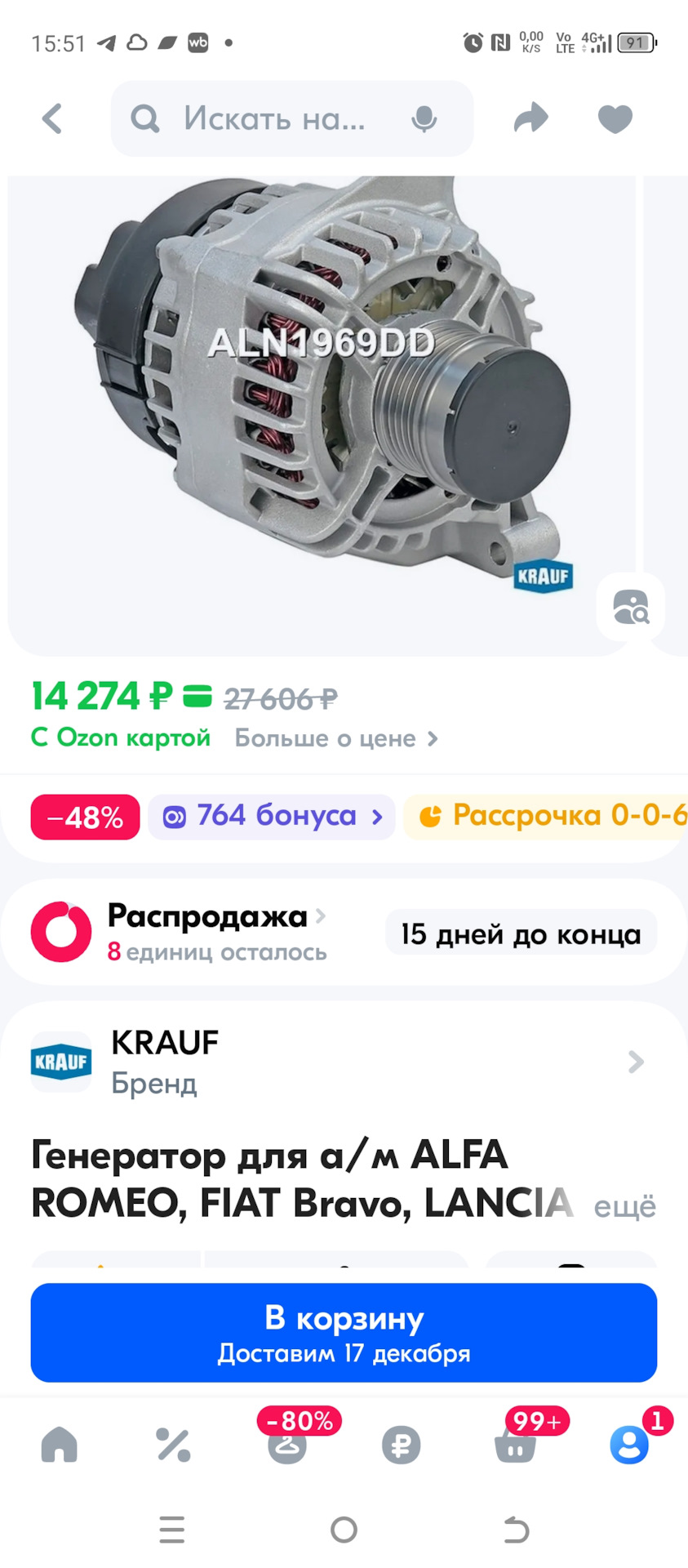Find similar items via image search icon
Viewport: 688px width, 1568px height.
coord(631,607)
